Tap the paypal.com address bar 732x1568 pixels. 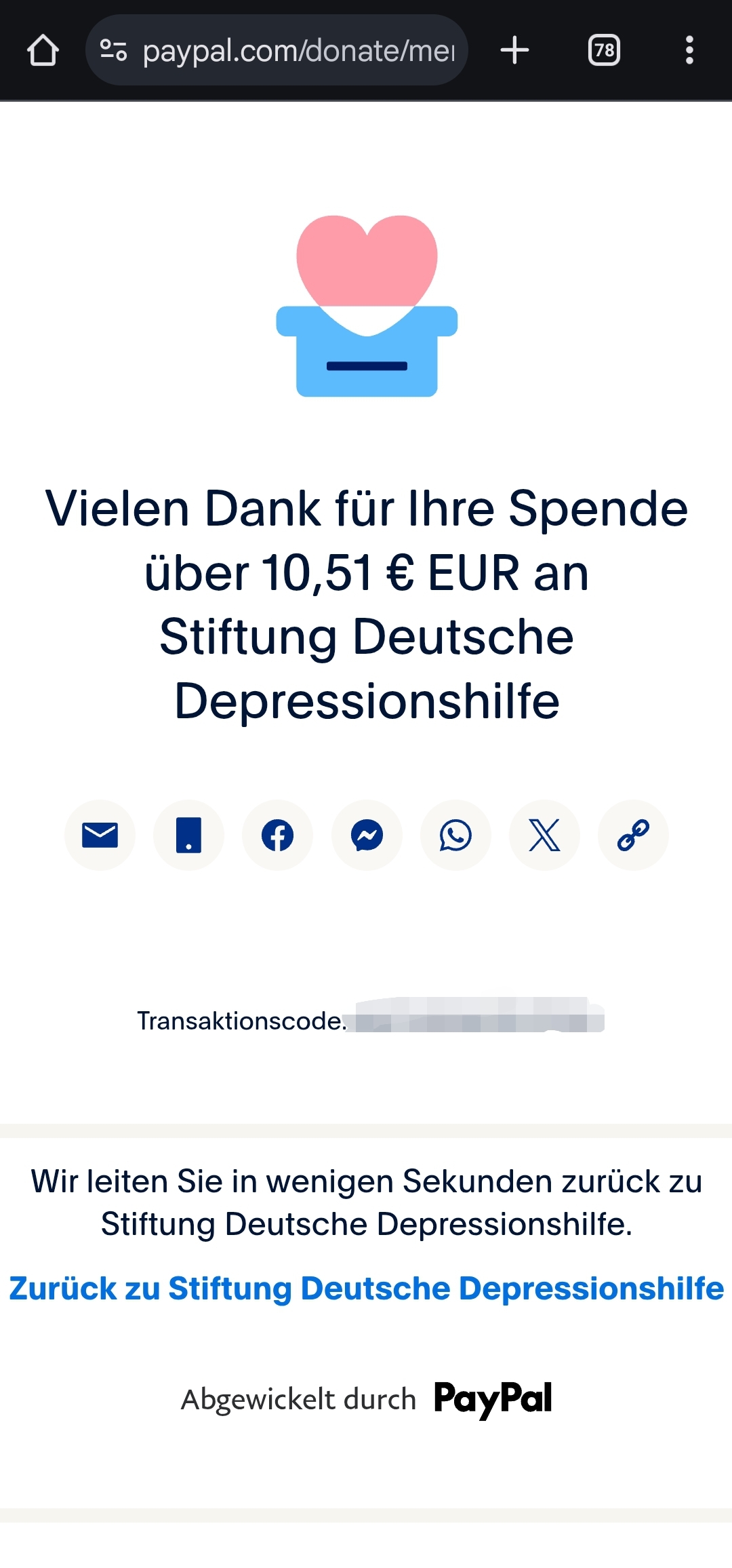pos(298,50)
